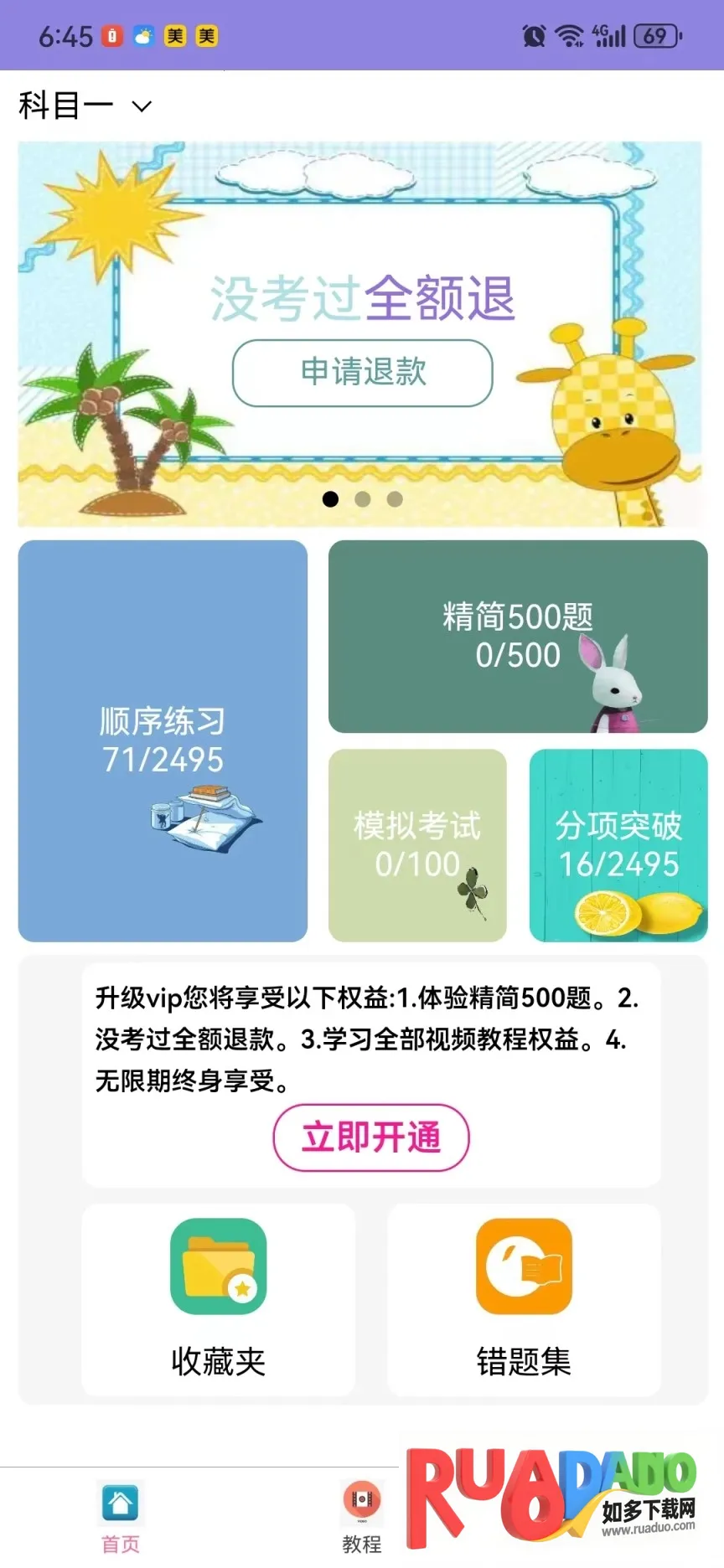Viewport: 724px width, 1568px height.
Task: View the 错题集 wrong answers collection
Action: (524, 1298)
